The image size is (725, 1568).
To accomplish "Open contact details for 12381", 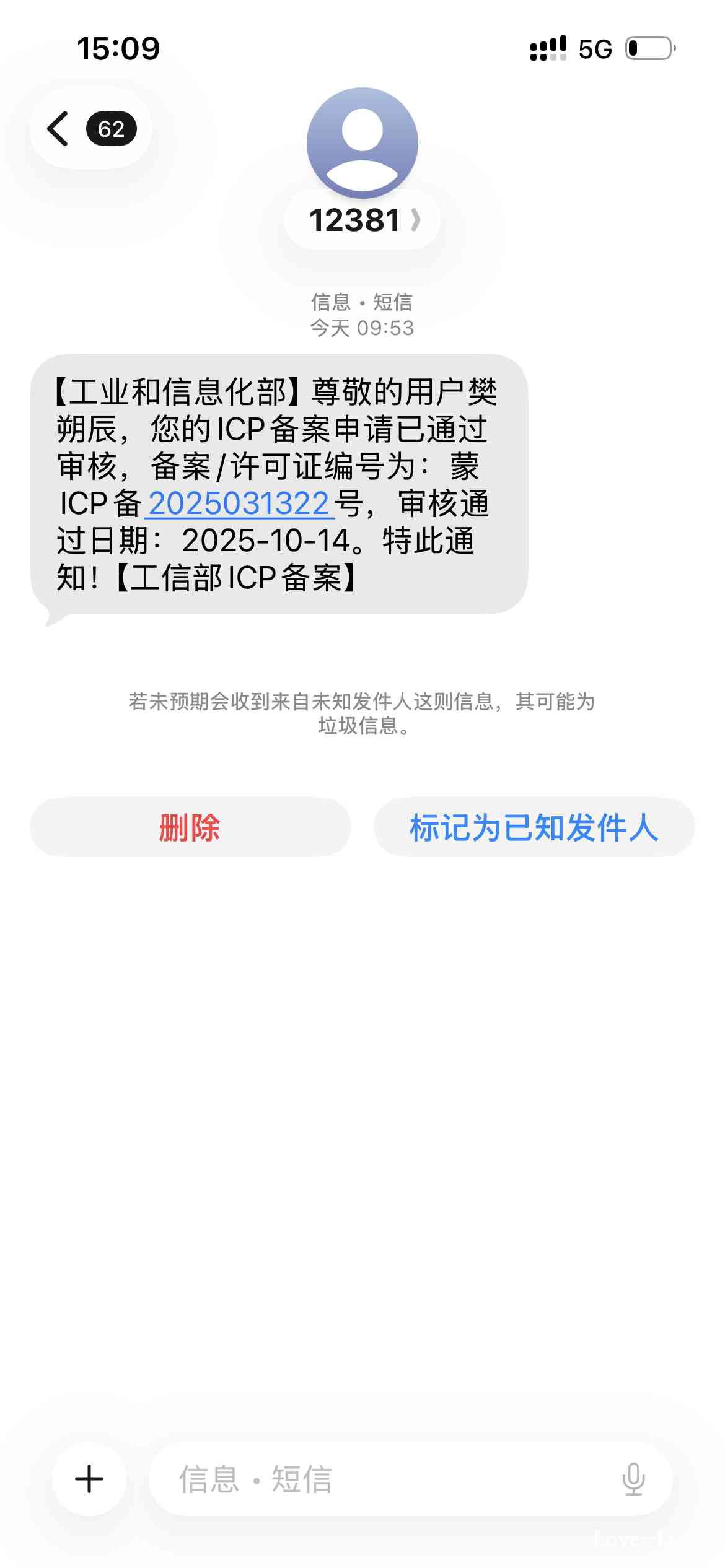I will click(x=362, y=220).
